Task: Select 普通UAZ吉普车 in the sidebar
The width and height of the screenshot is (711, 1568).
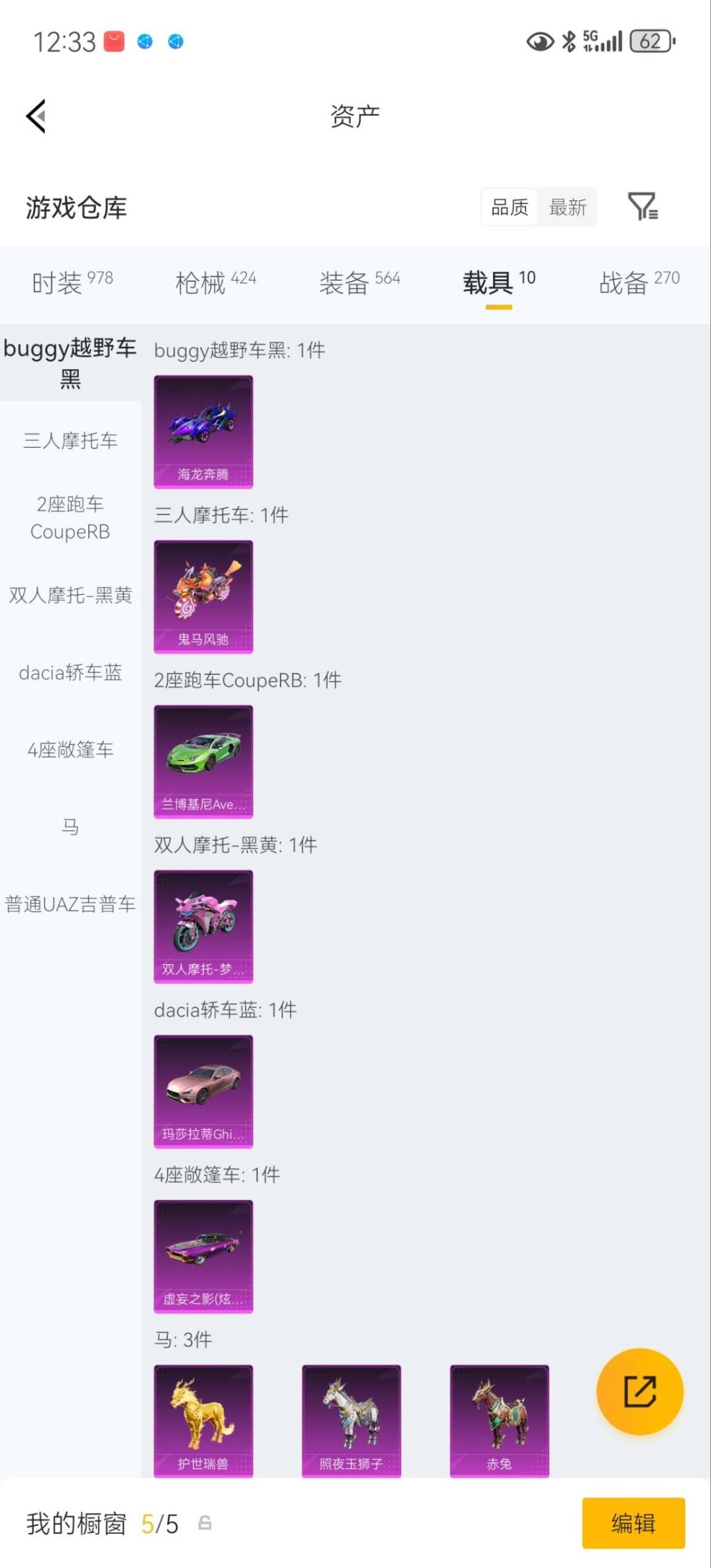Action: tap(70, 904)
